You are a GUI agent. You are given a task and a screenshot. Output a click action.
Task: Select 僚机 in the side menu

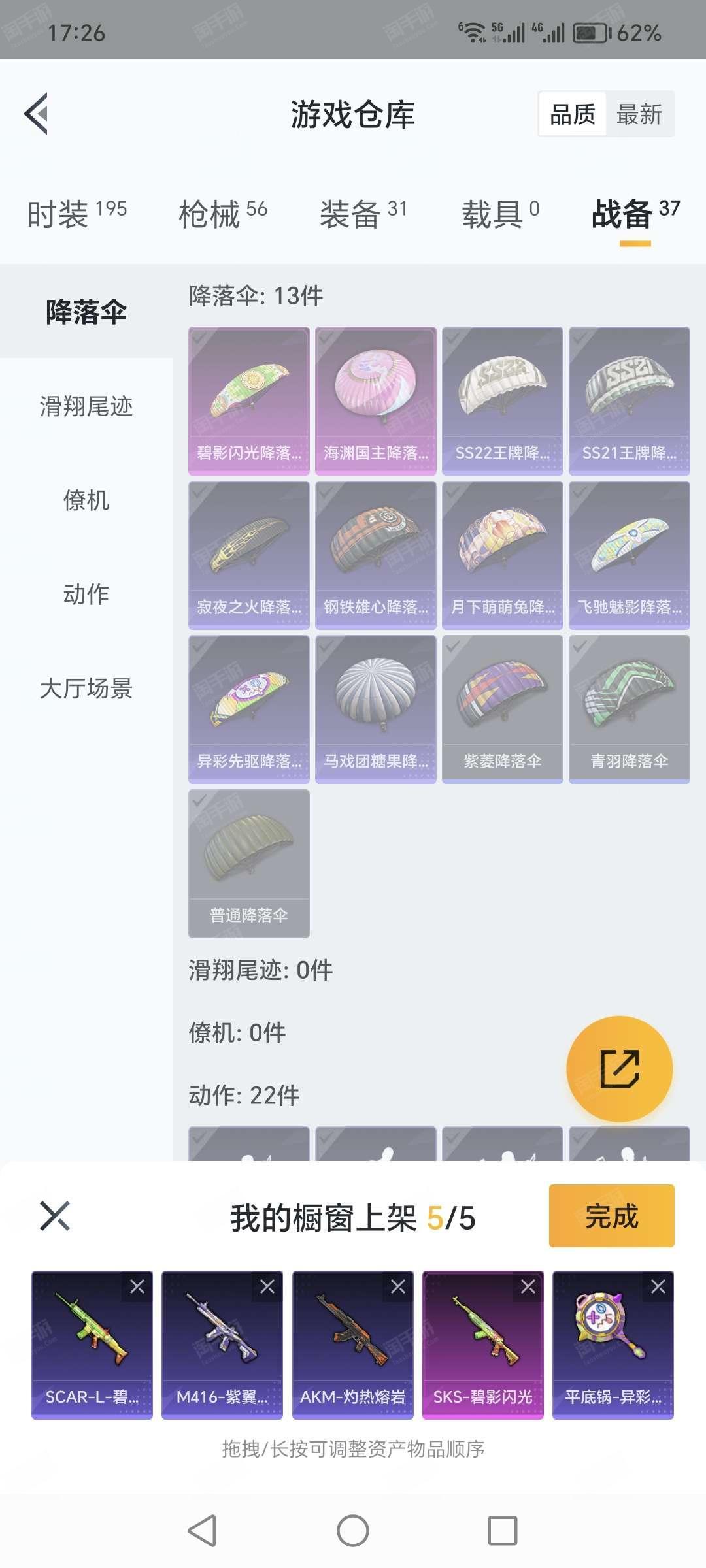pos(86,500)
